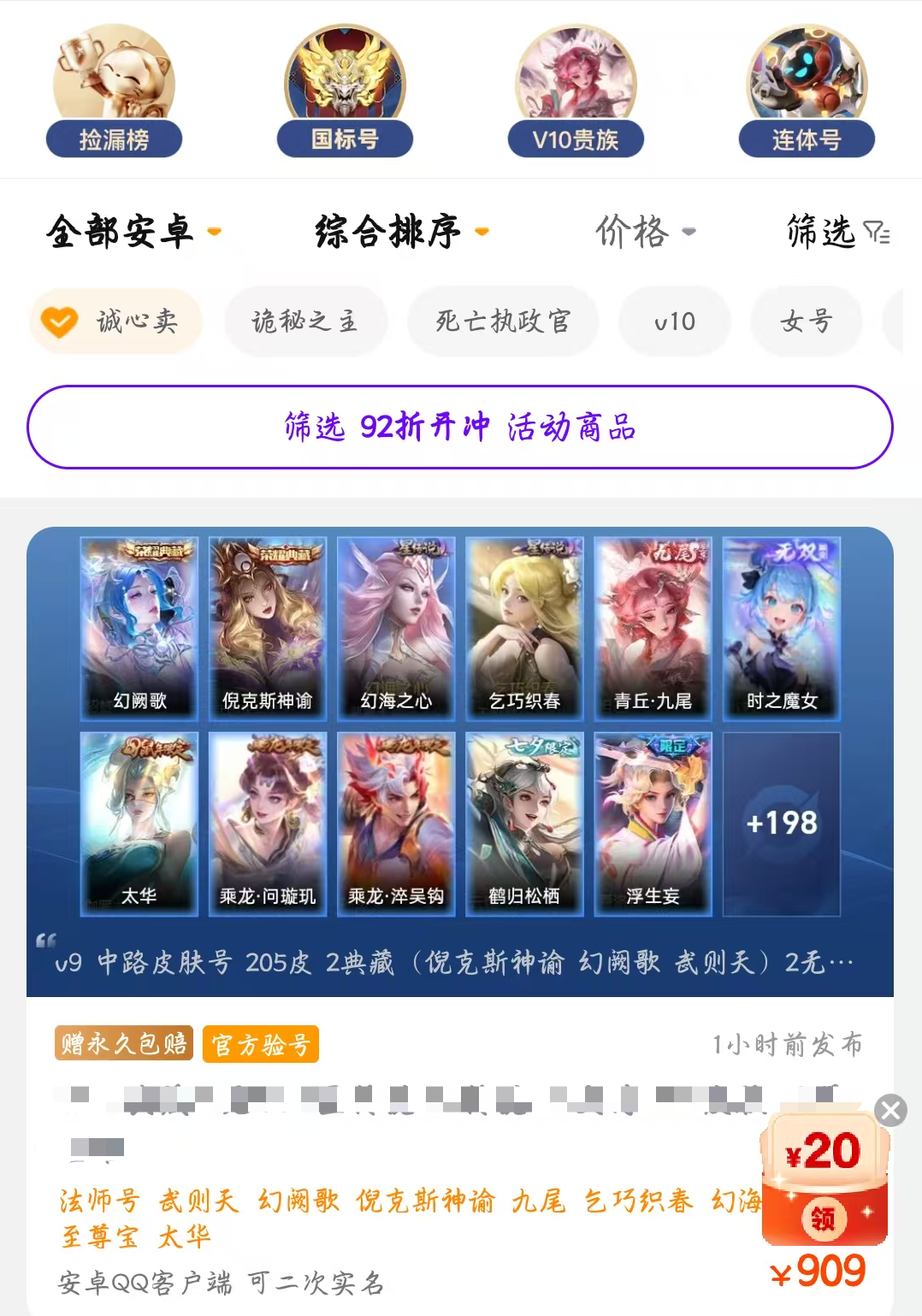Select the 诚心卖 chip

tap(116, 322)
